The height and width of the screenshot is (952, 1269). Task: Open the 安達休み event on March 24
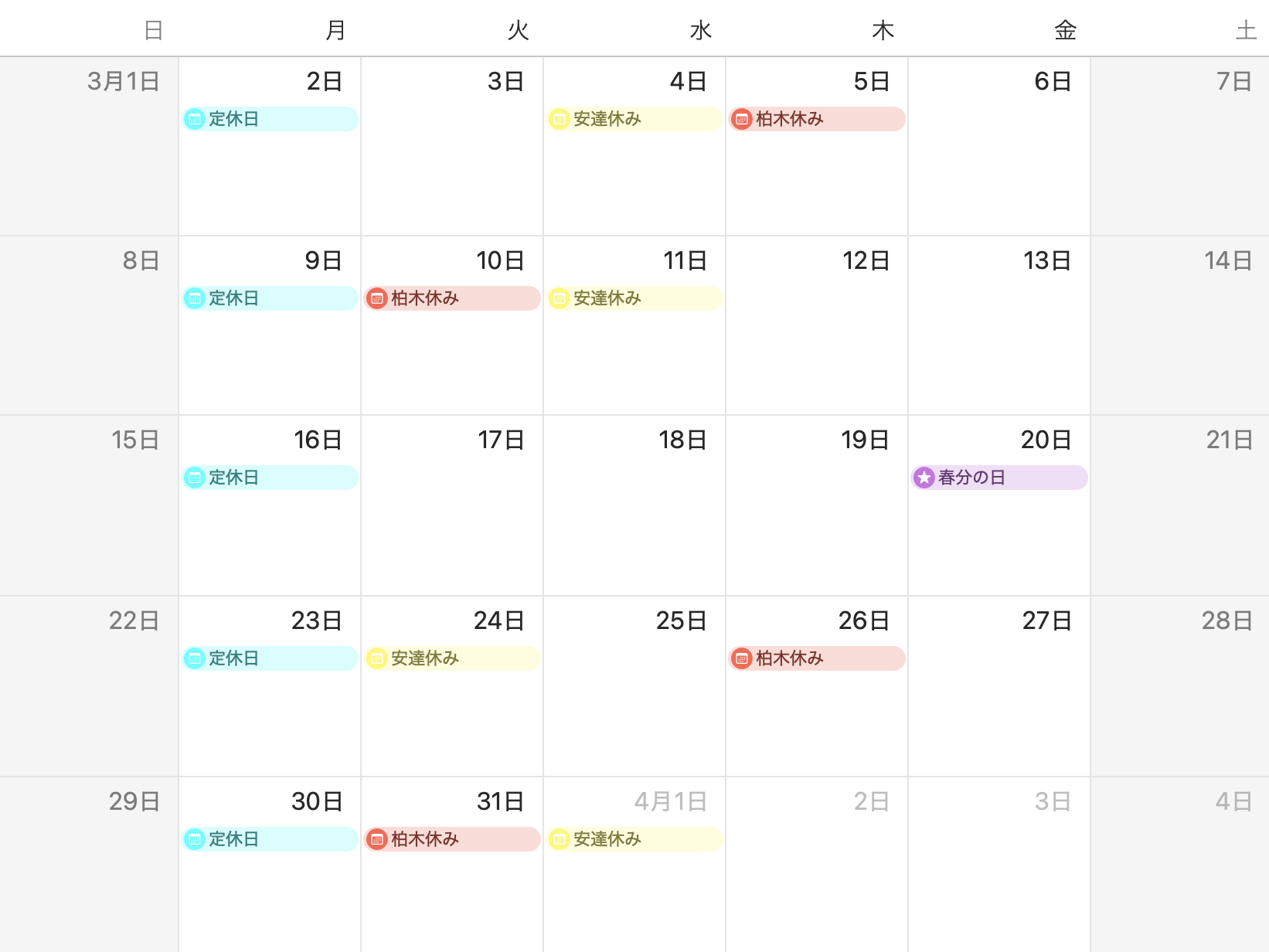pos(452,658)
